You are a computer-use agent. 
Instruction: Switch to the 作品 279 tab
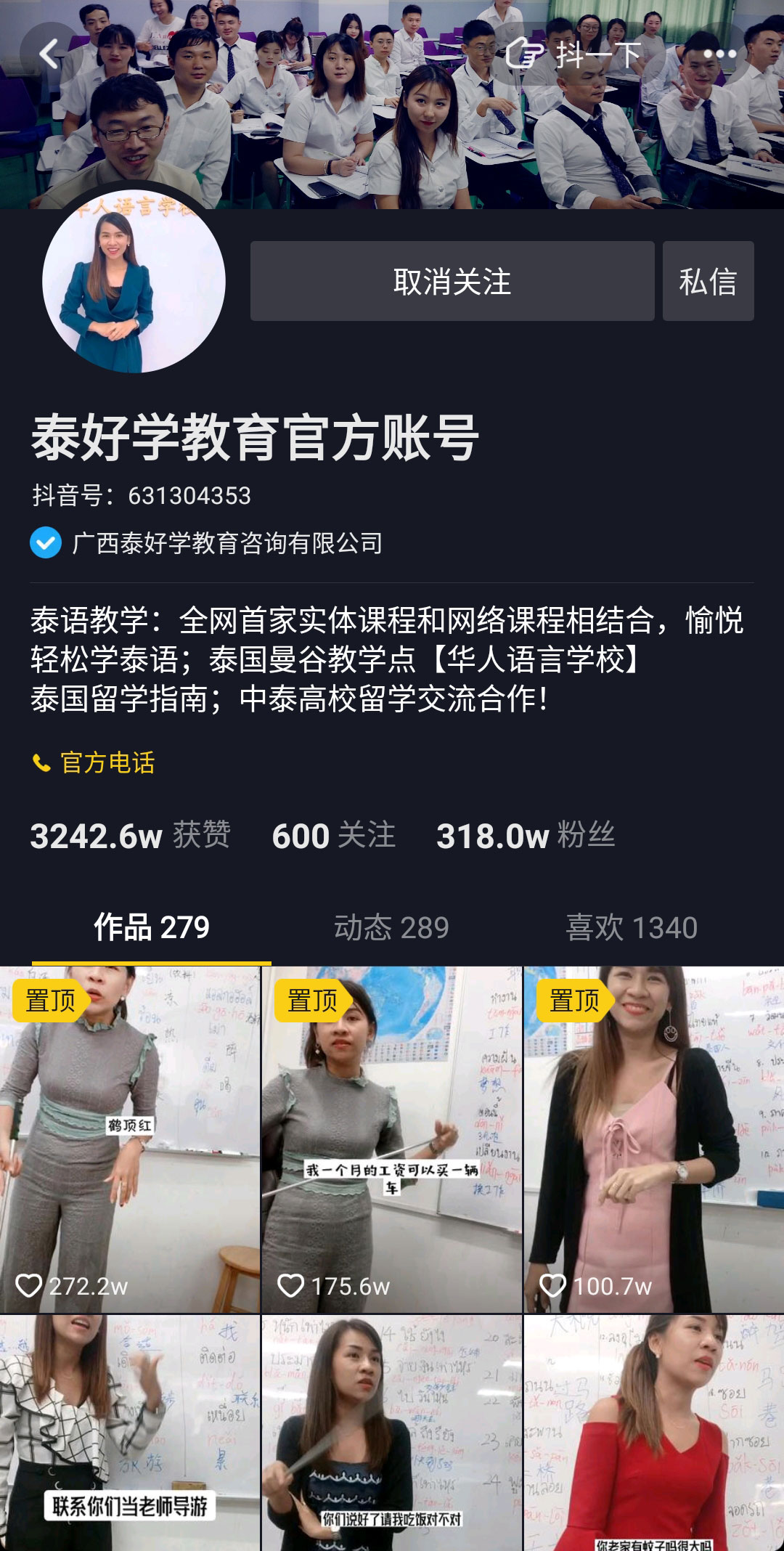tap(151, 927)
